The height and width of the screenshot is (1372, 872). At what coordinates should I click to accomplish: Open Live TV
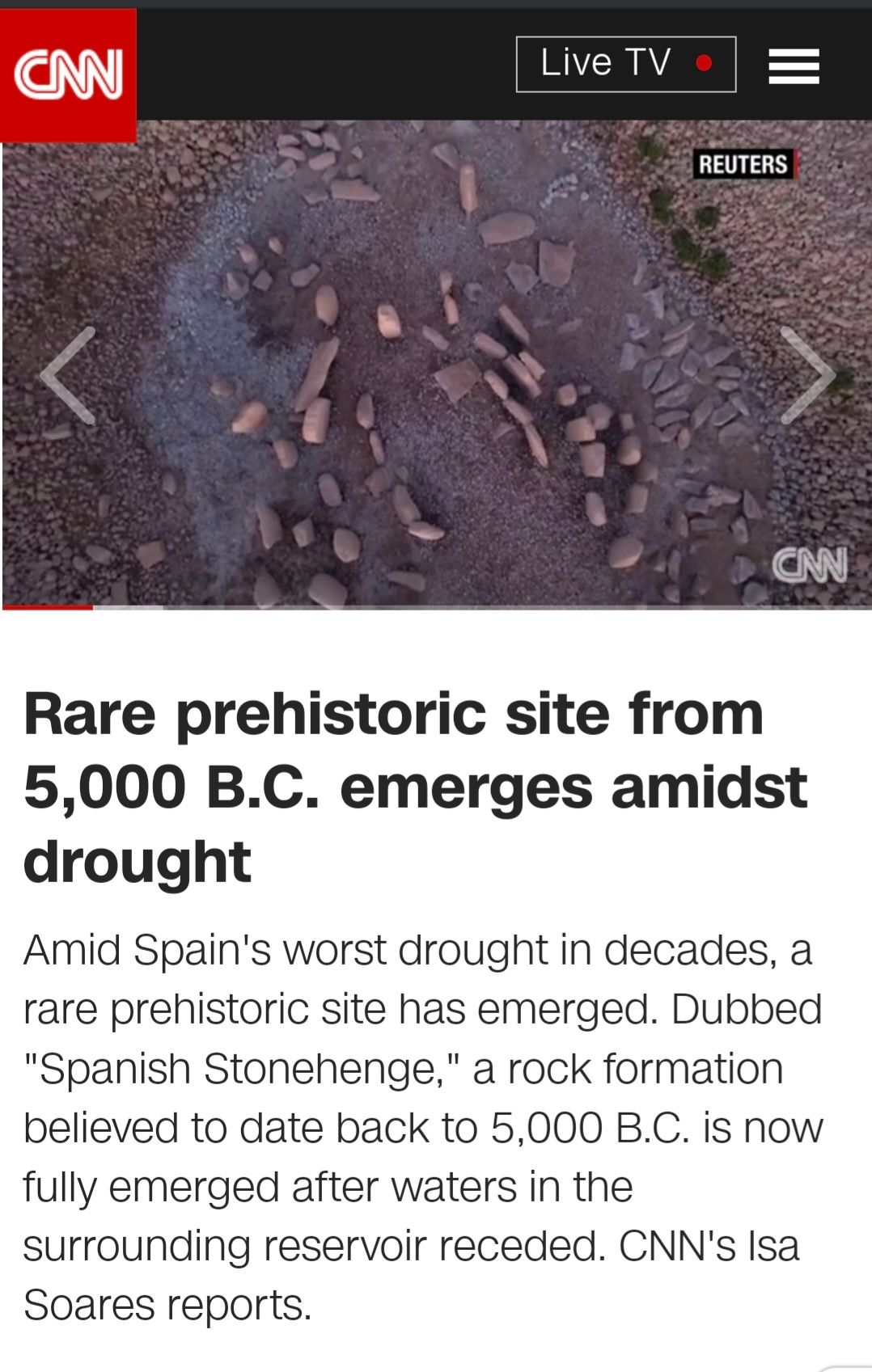(x=625, y=64)
